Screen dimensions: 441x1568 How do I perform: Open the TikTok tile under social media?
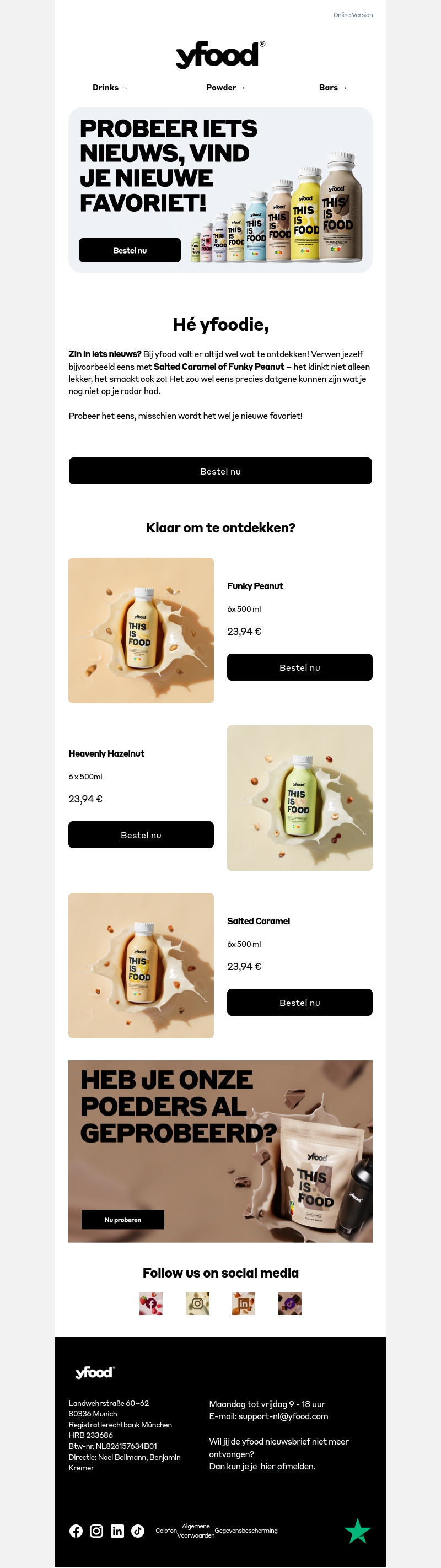pos(290,1303)
